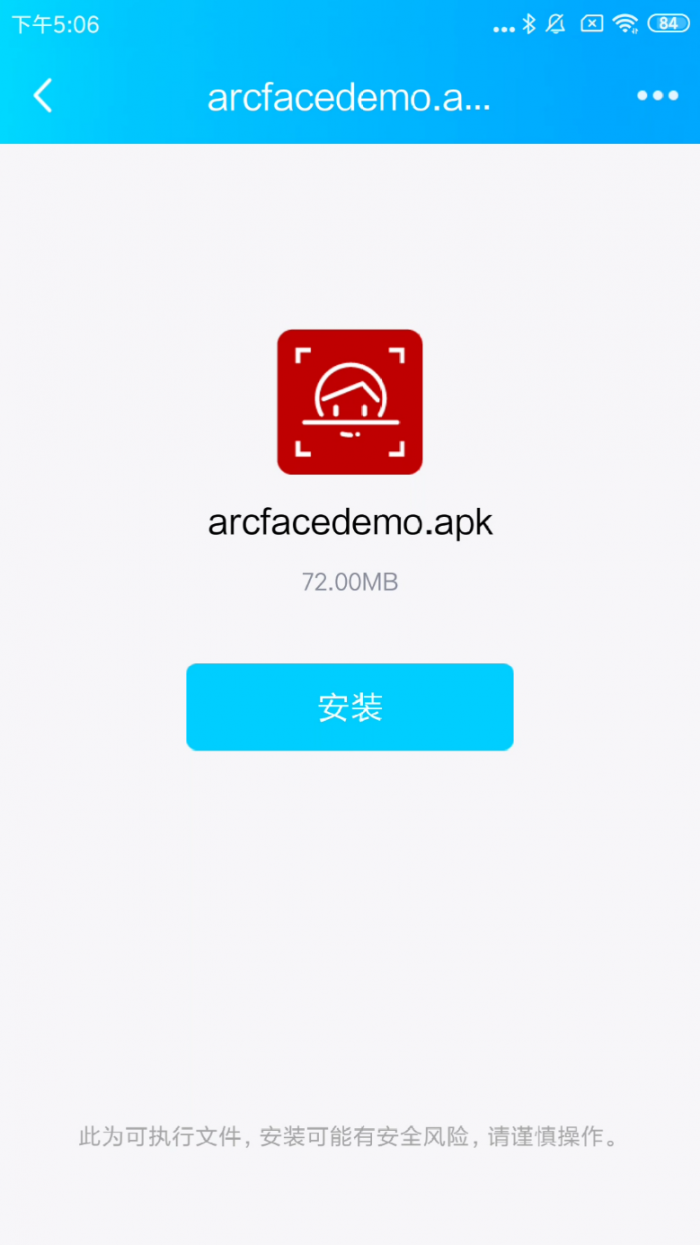Go back using the top-left arrow

[42, 96]
